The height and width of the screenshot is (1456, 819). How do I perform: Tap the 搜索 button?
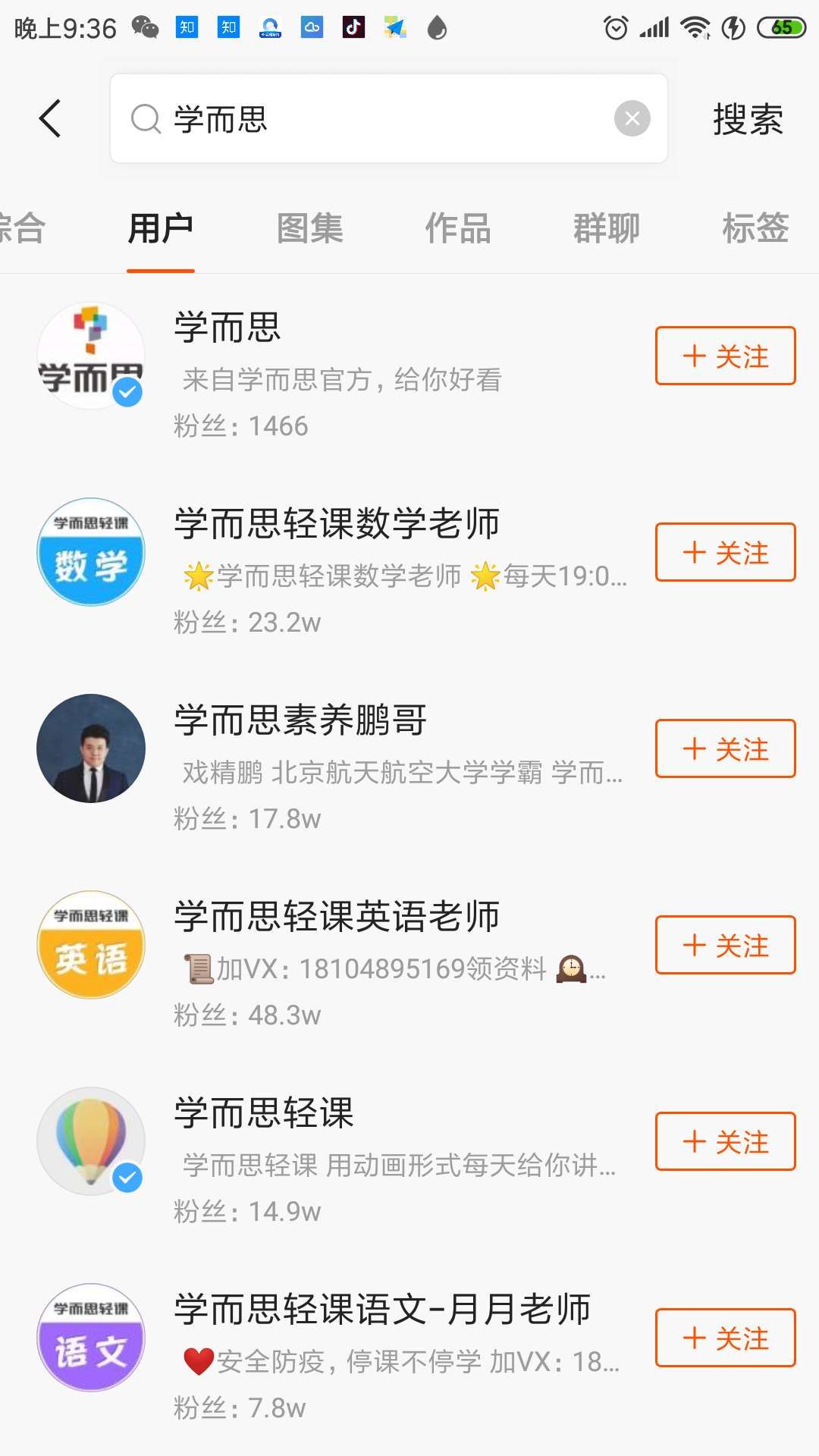coord(747,119)
